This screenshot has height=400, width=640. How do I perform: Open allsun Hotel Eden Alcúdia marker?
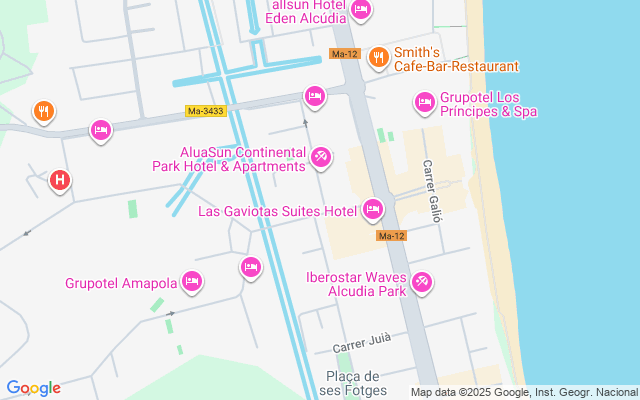361,10
